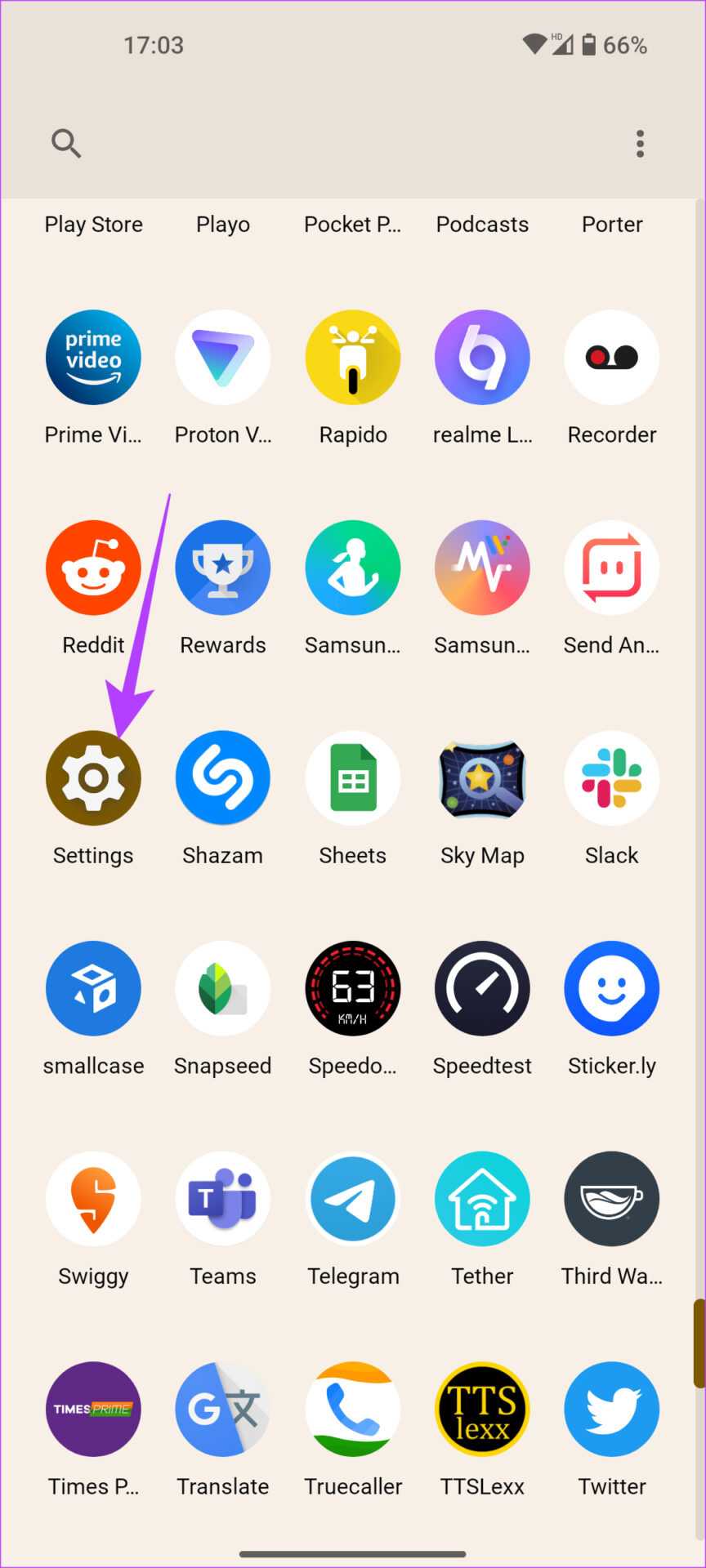The image size is (706, 1568).
Task: Launch Reddit
Action: click(93, 568)
